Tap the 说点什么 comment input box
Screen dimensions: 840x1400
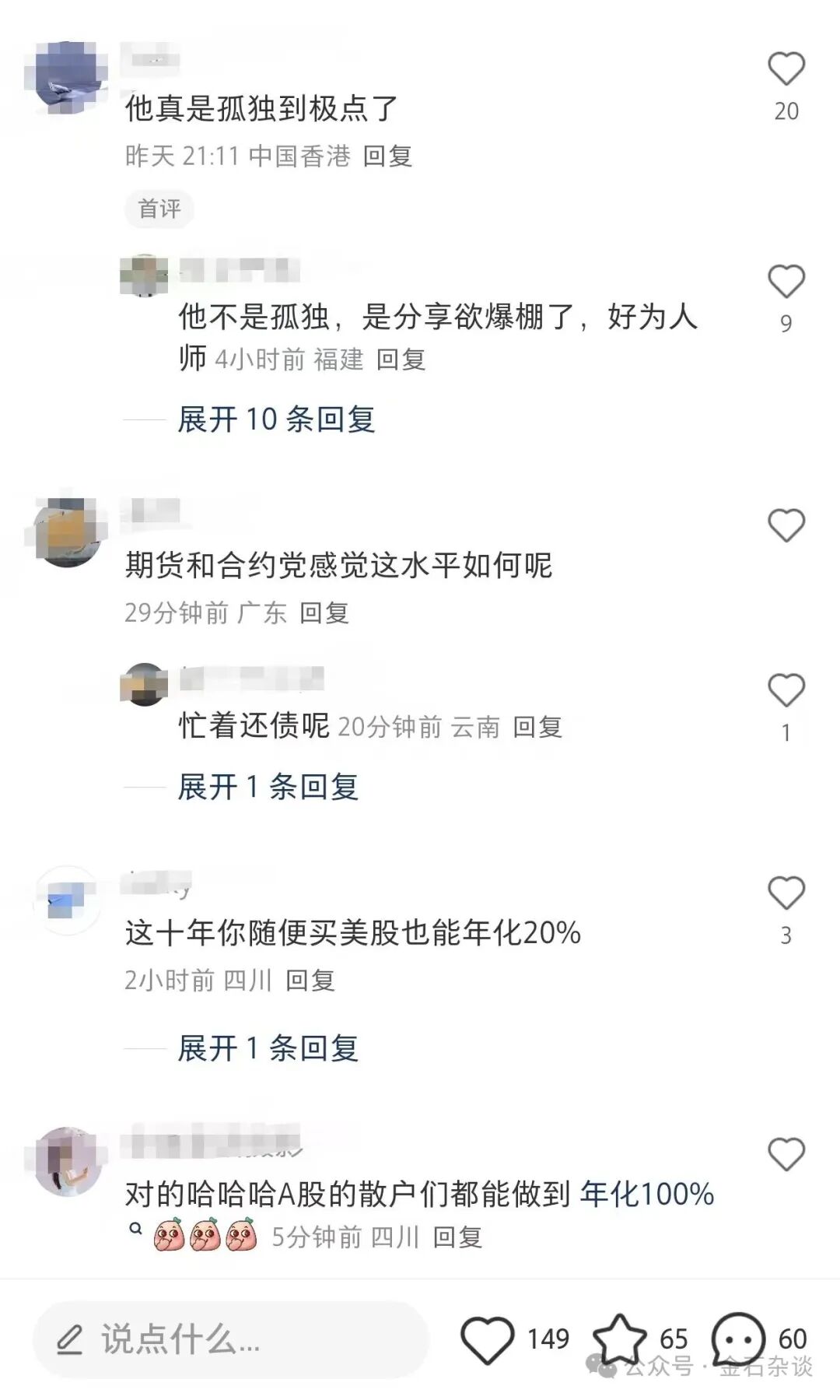[x=230, y=1340]
